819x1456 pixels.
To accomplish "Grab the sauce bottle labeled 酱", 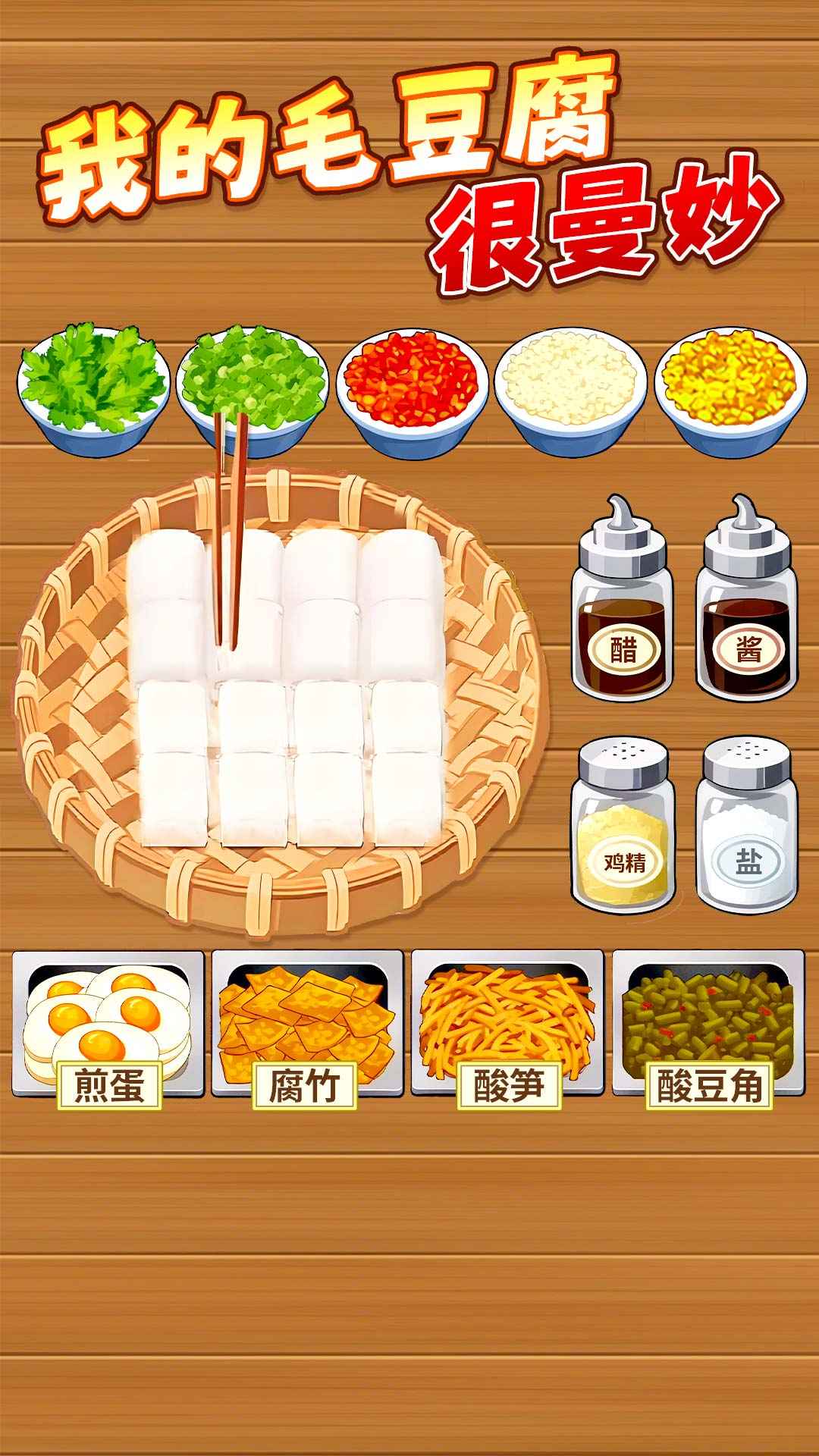I will pyautogui.click(x=746, y=607).
